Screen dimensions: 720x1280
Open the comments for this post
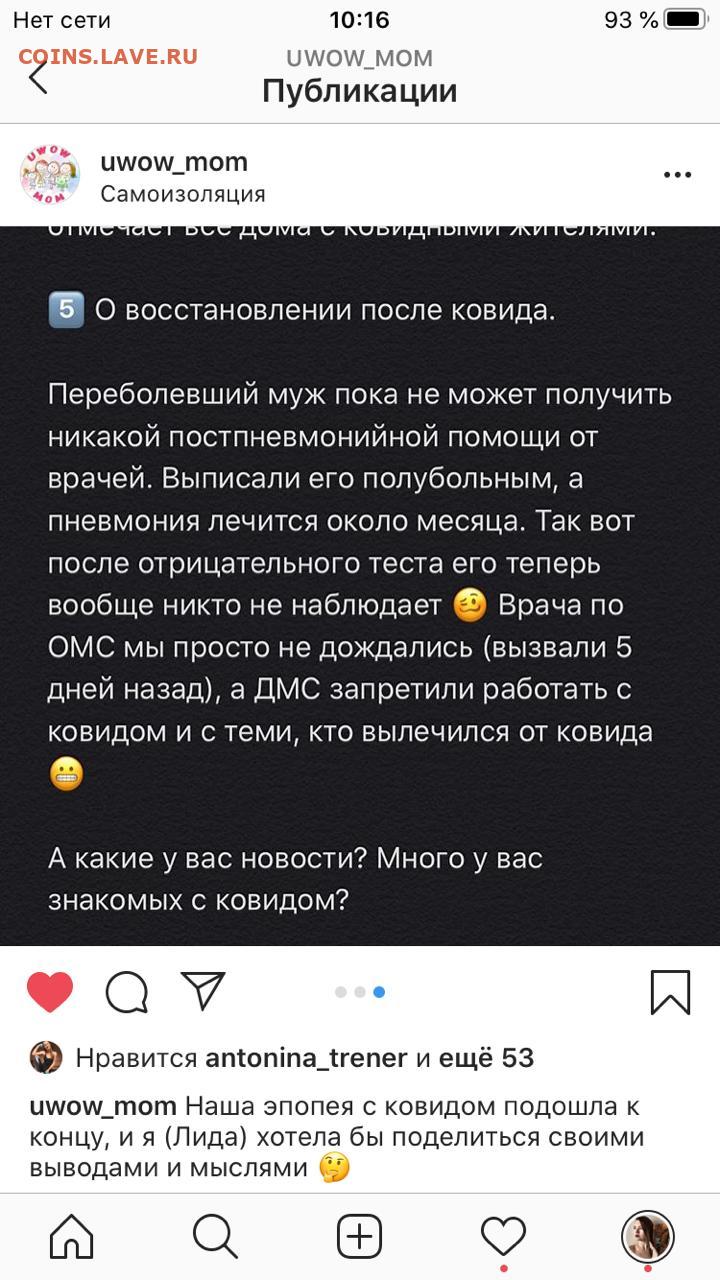(127, 992)
